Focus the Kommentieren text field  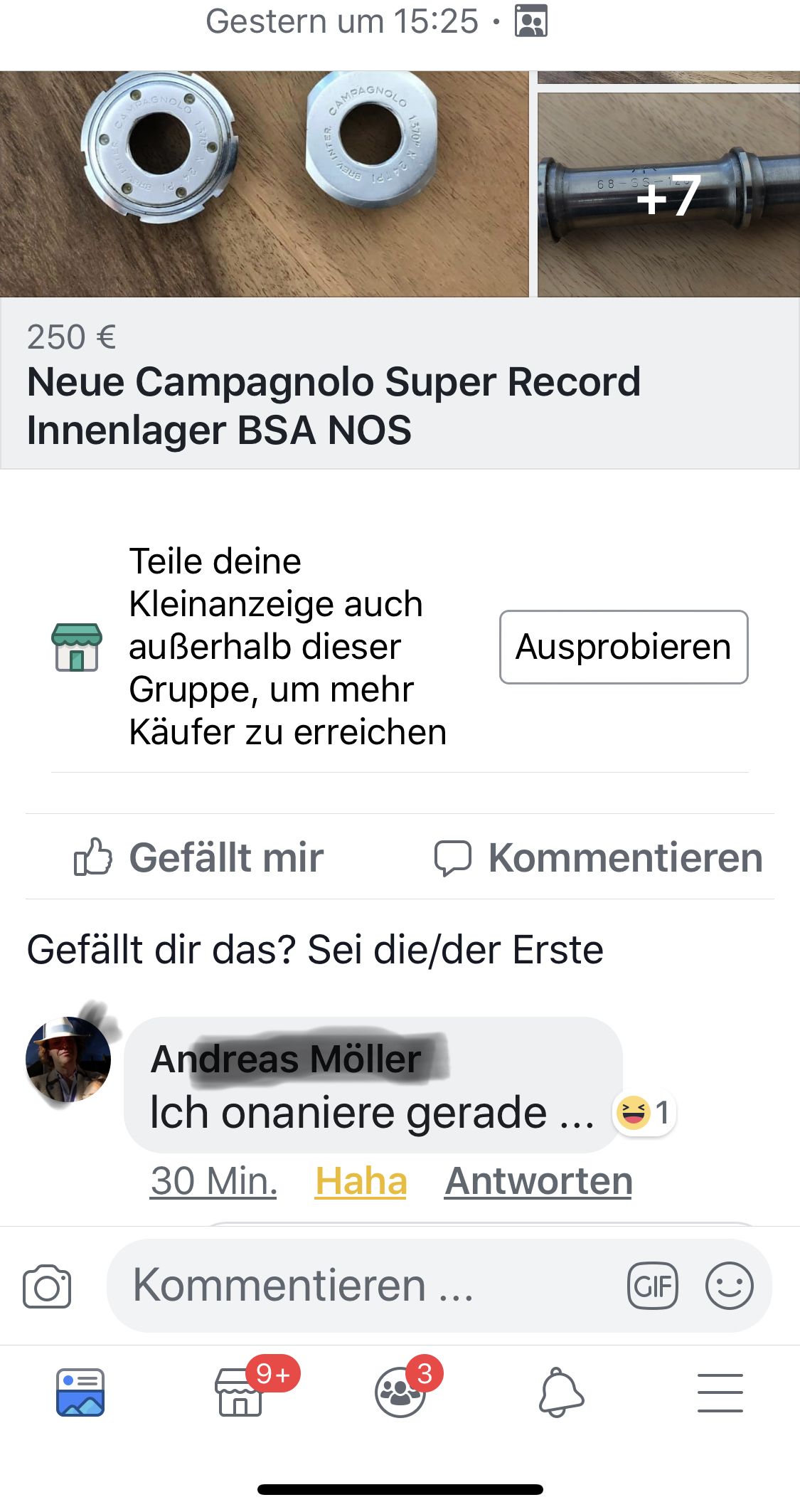[x=356, y=1286]
